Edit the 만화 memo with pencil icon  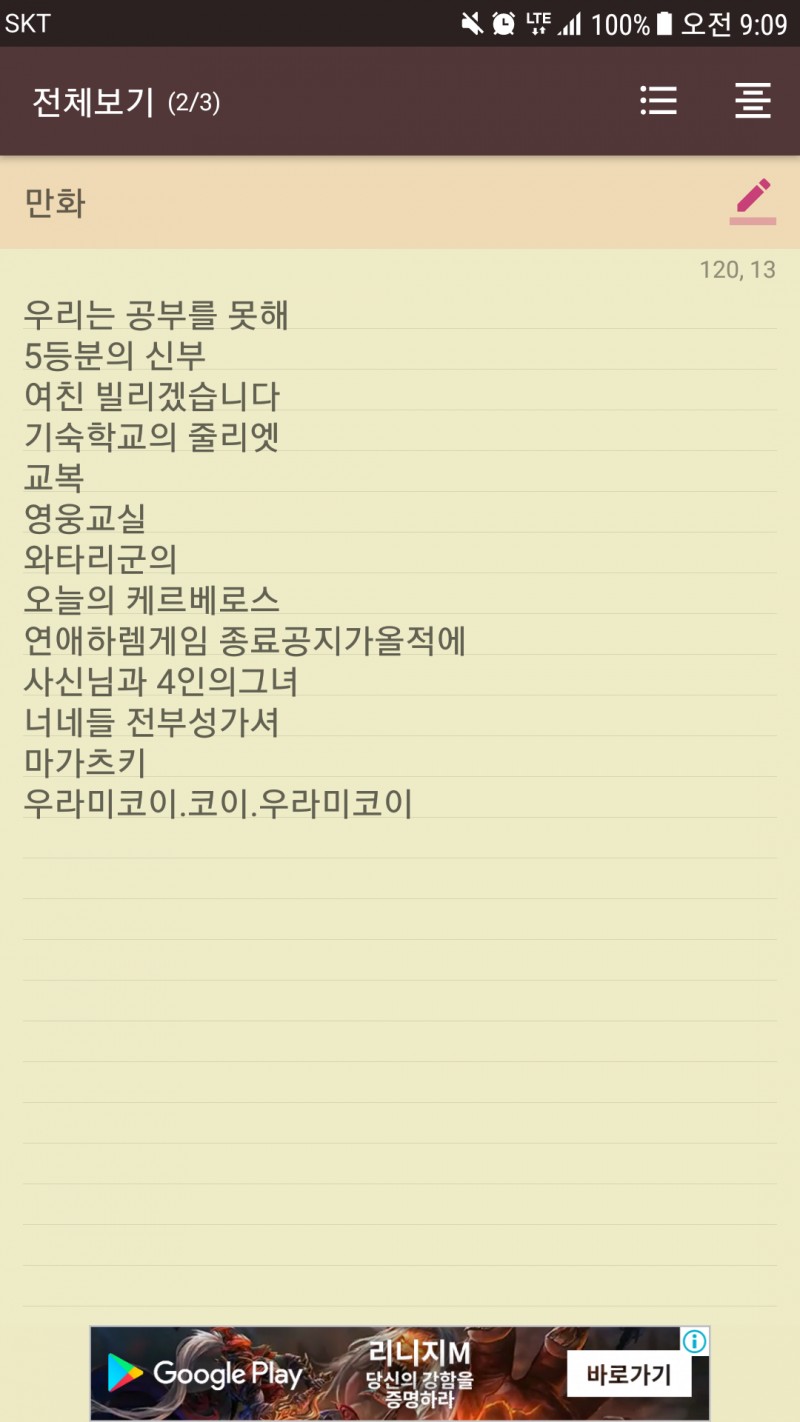(x=752, y=201)
